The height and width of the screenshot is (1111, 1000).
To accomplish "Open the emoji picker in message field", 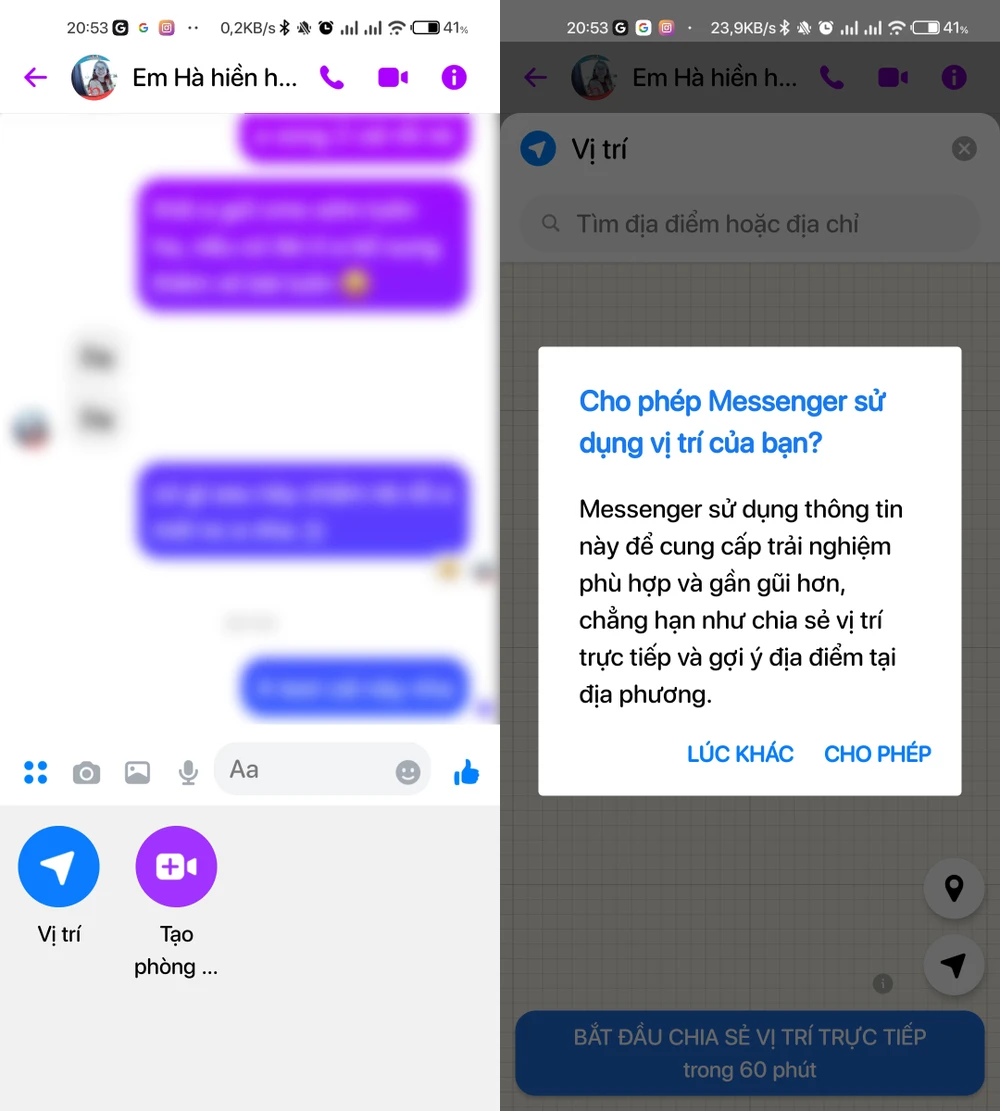I will 408,771.
